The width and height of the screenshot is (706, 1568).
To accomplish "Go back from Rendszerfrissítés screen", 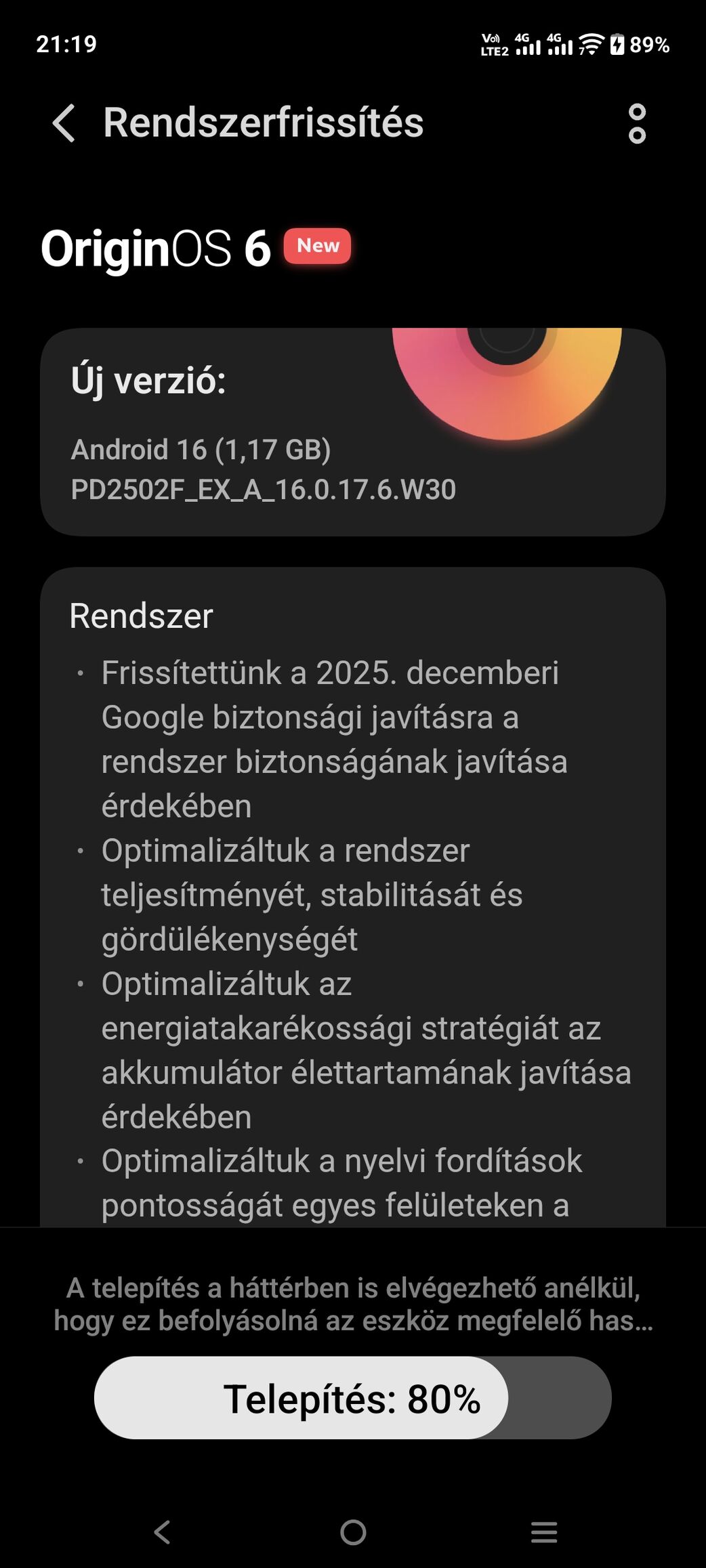I will point(64,123).
